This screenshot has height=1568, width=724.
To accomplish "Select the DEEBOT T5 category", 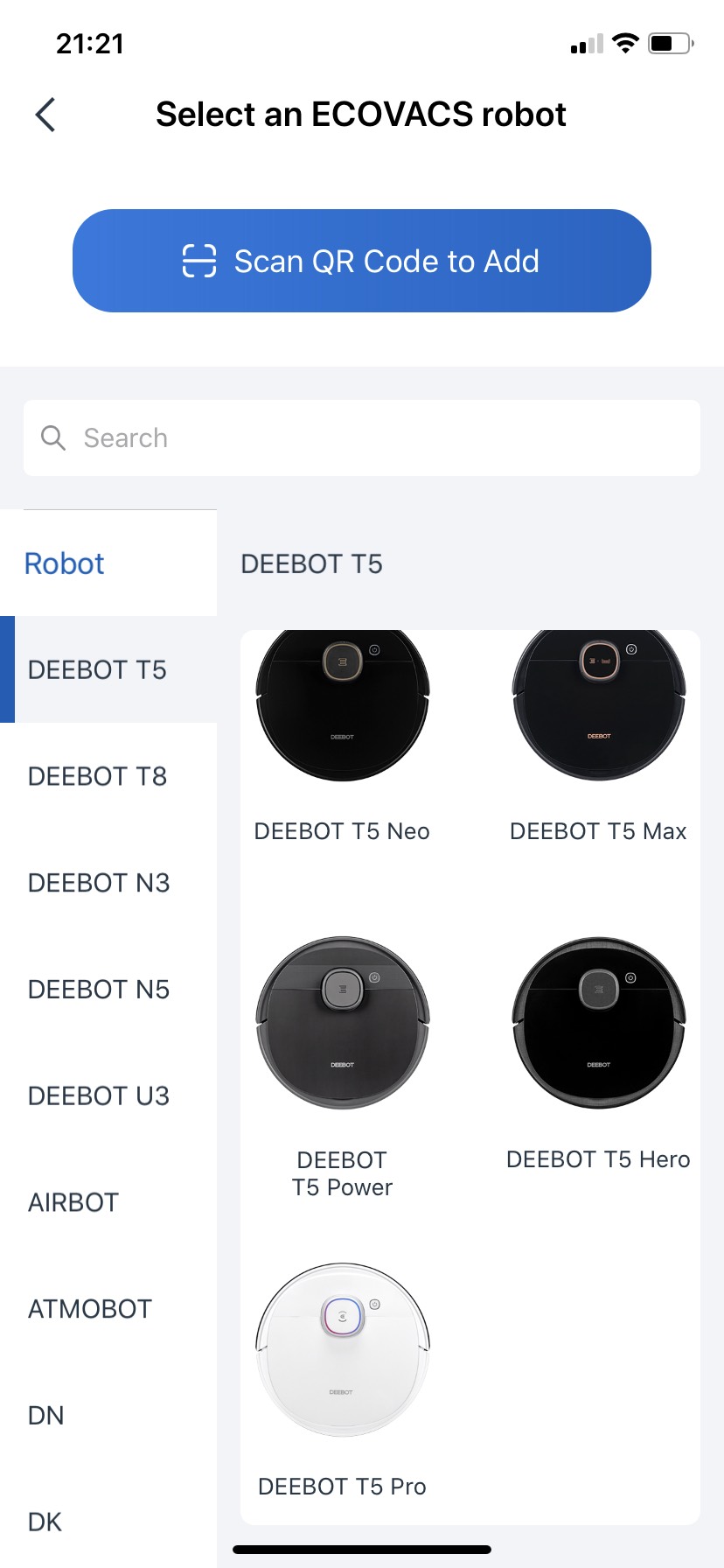I will [108, 670].
